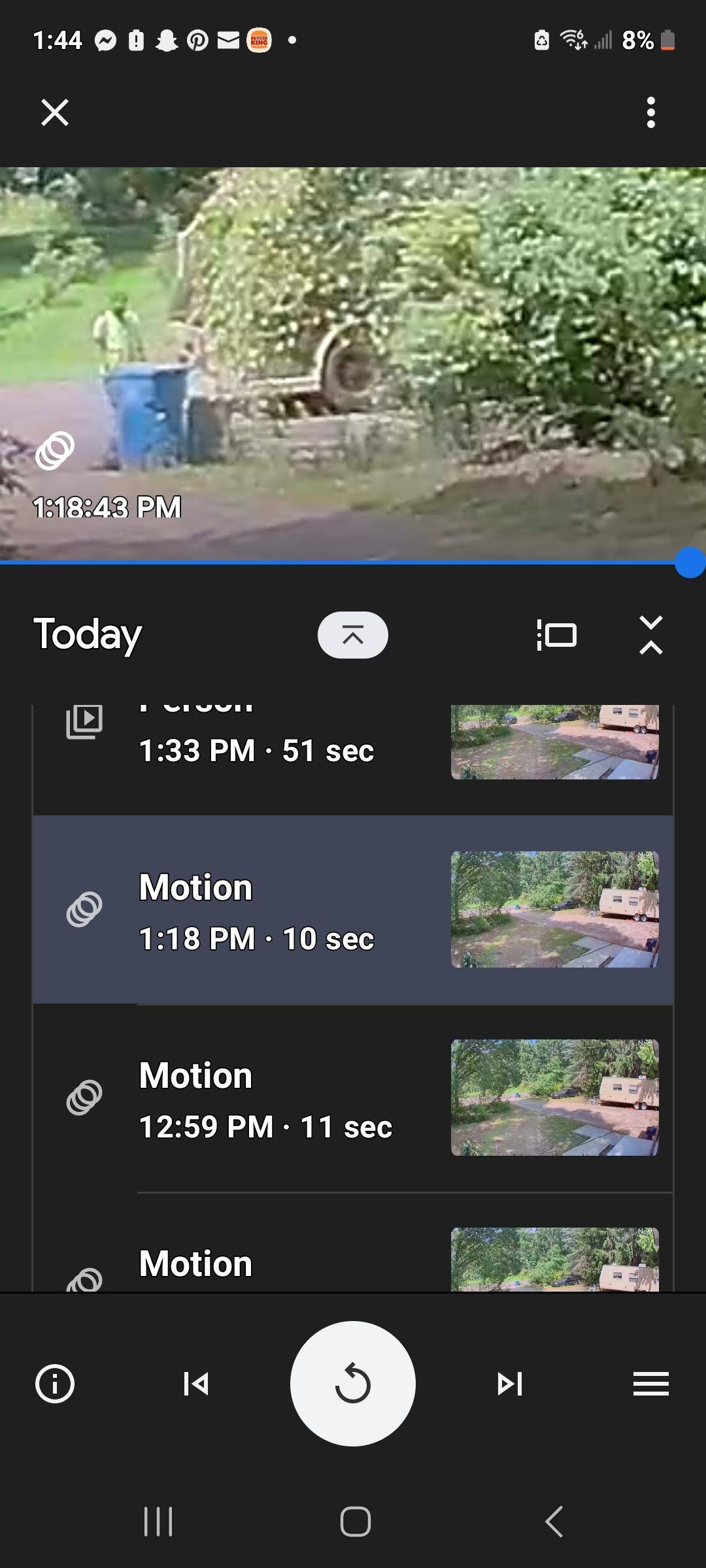Skip to the previous event

tap(196, 1384)
